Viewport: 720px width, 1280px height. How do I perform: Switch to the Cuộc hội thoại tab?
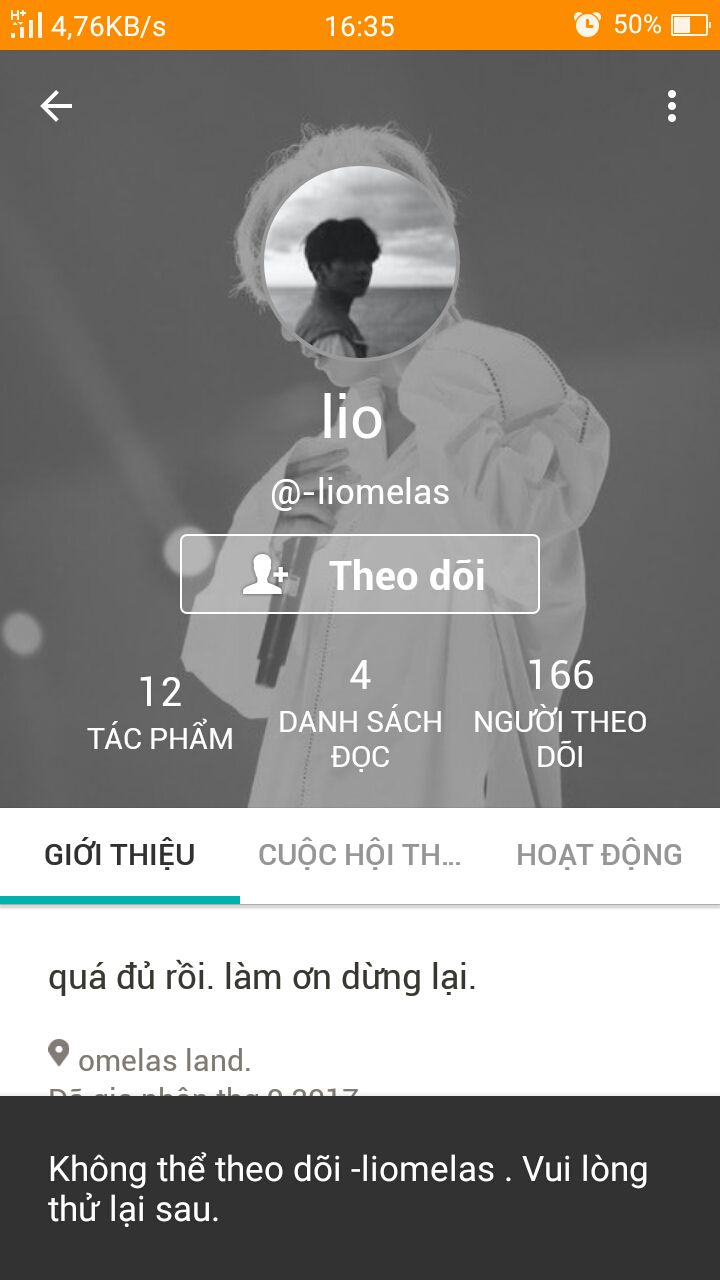click(360, 855)
